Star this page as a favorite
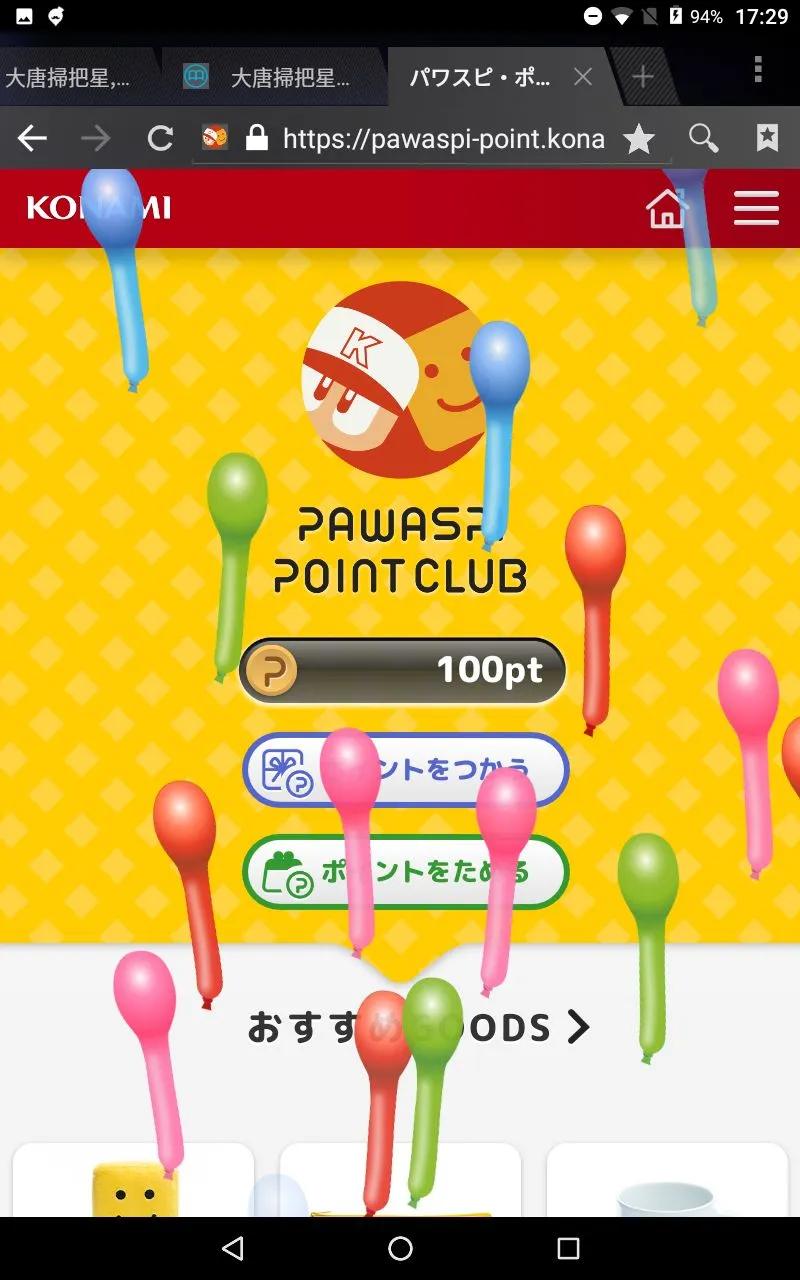800x1280 pixels. (x=639, y=139)
